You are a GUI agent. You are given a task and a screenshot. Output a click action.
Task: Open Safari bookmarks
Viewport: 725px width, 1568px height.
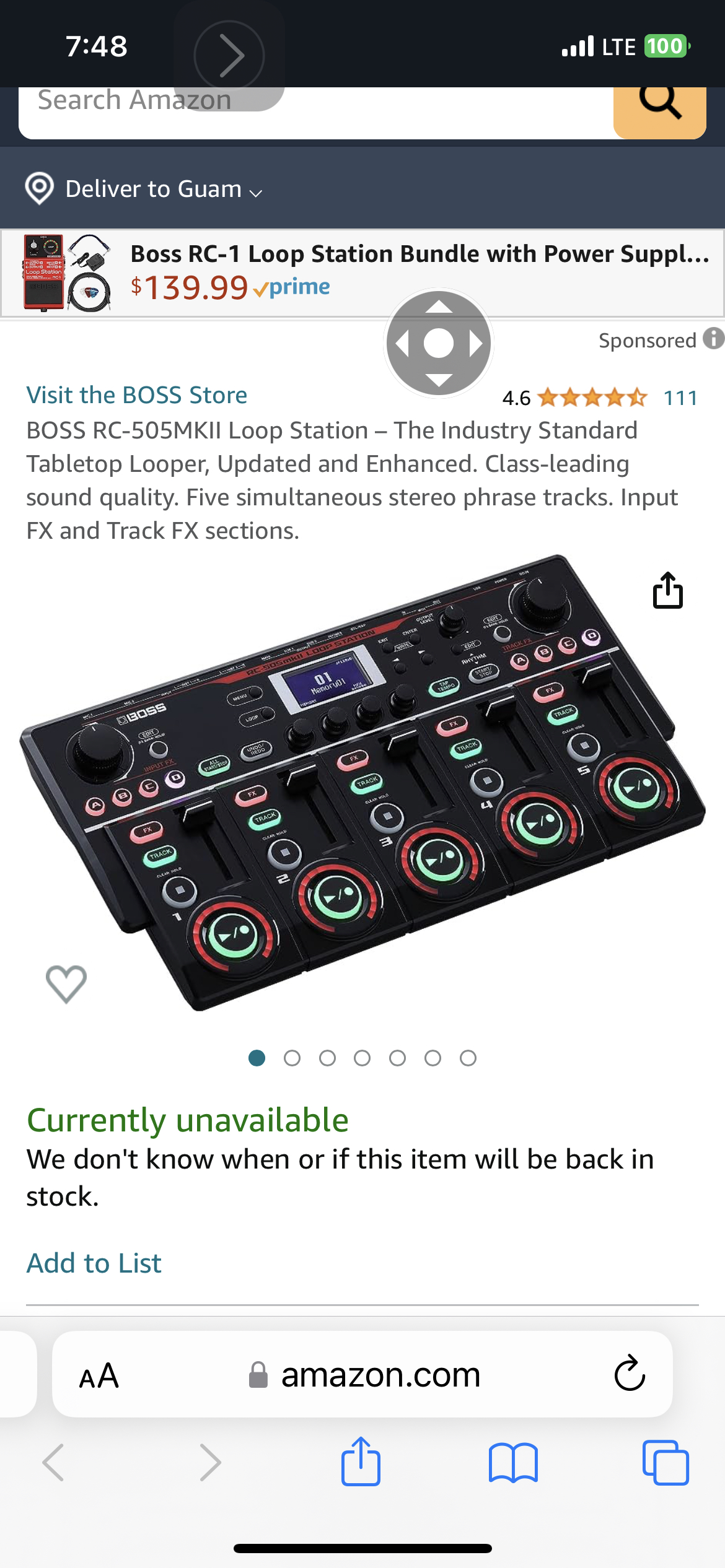click(513, 1463)
